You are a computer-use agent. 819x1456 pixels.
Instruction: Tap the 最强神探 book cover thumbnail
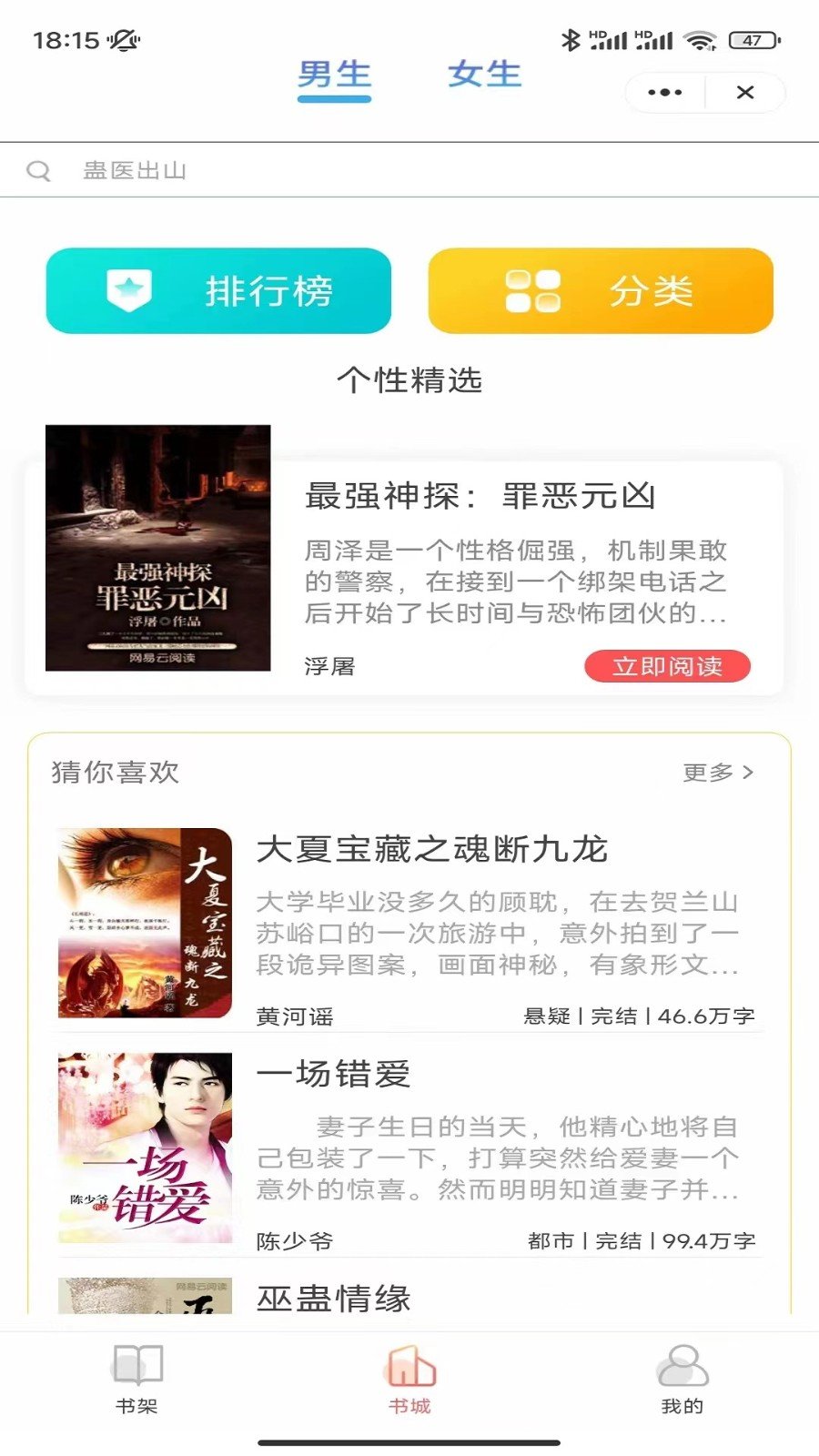(157, 551)
